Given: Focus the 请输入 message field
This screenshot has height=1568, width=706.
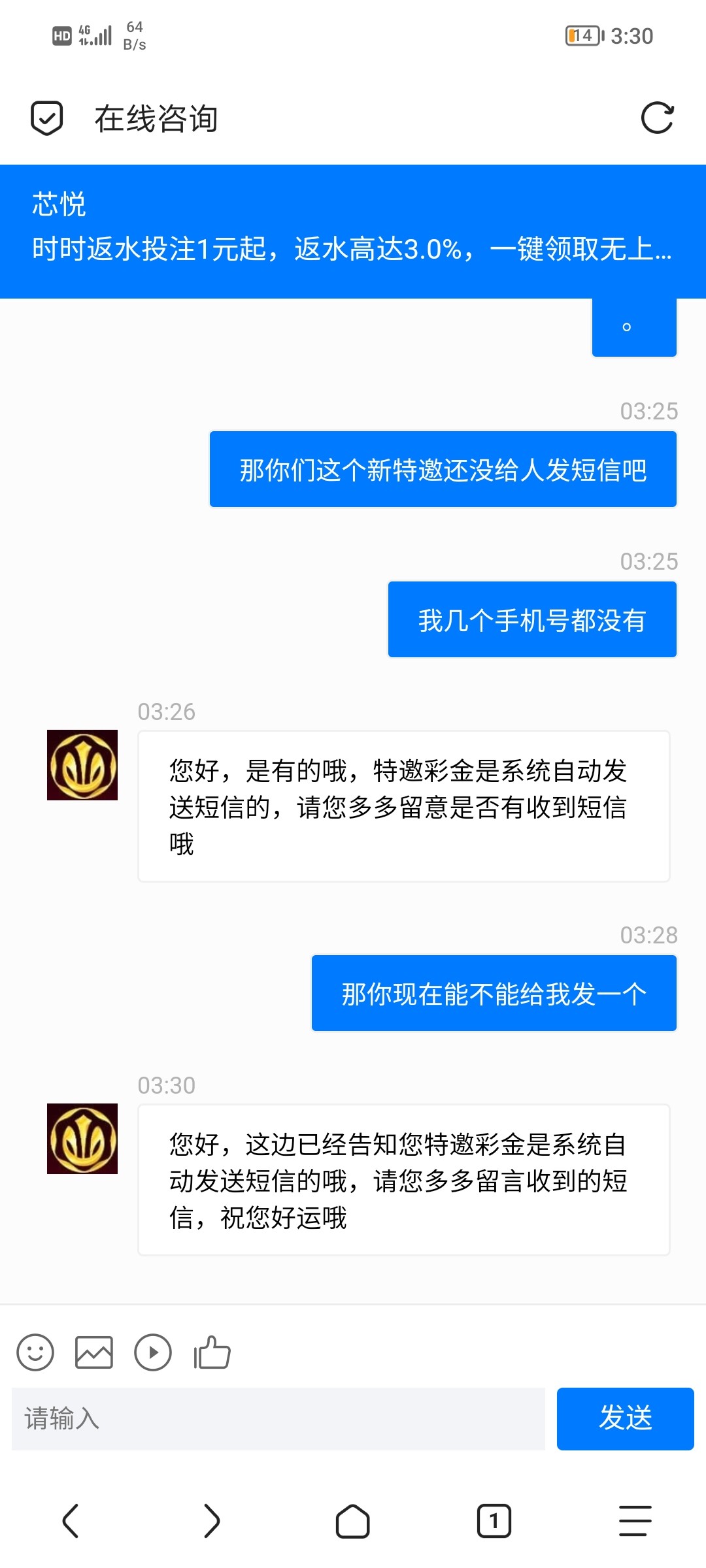Looking at the screenshot, I should pos(278,1418).
